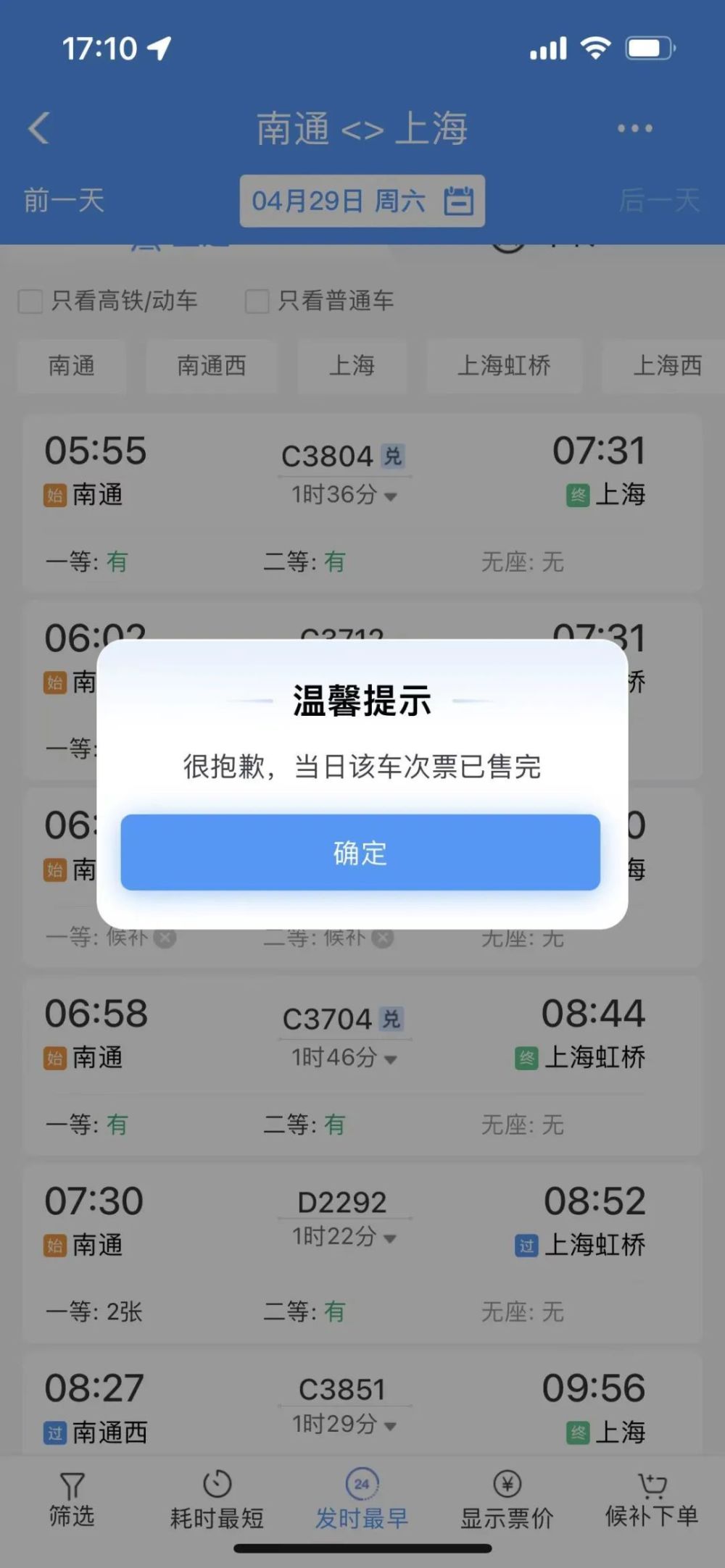Open 候补下单 waitlist ordering

(x=652, y=1499)
